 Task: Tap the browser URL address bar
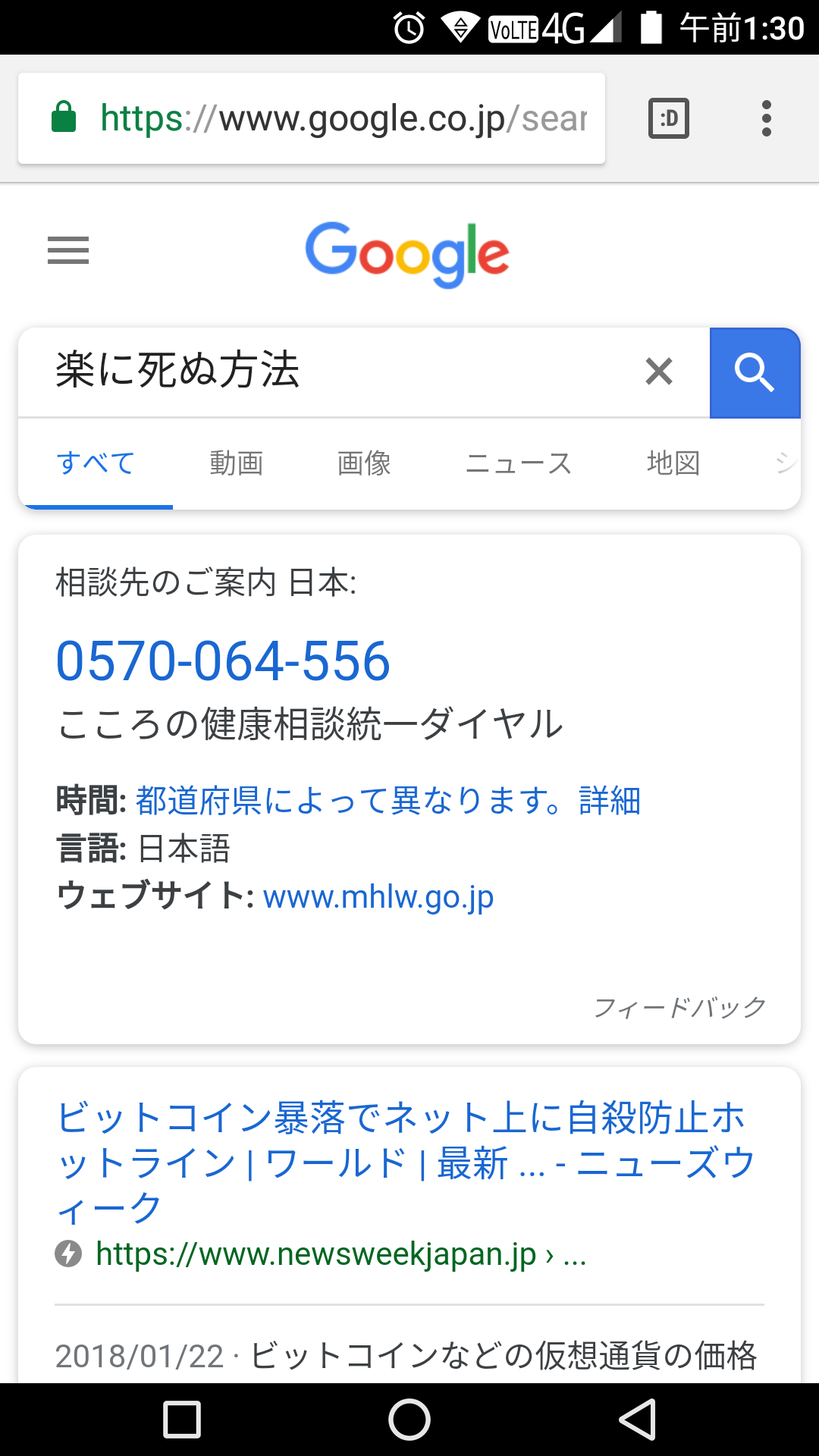[x=312, y=118]
